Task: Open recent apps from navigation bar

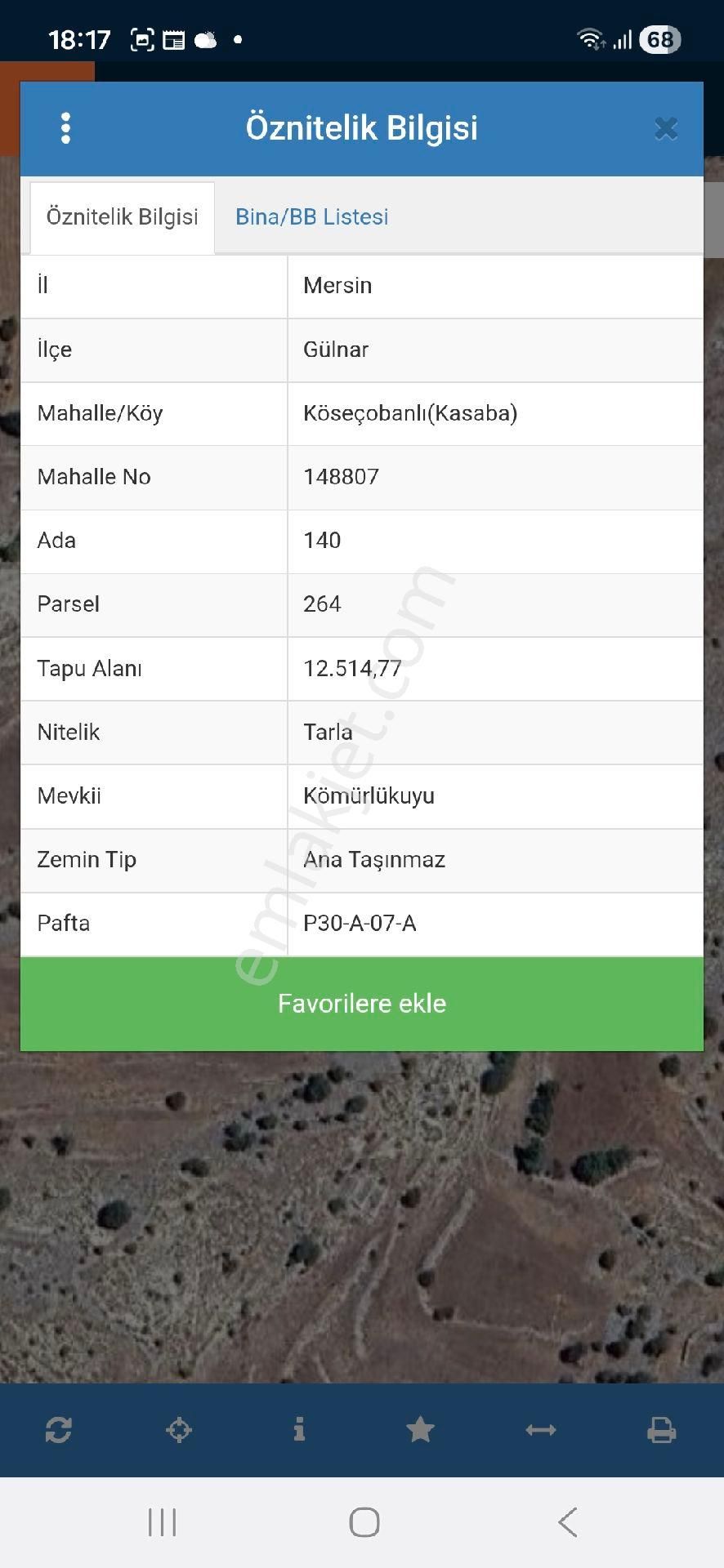Action: pyautogui.click(x=163, y=1521)
